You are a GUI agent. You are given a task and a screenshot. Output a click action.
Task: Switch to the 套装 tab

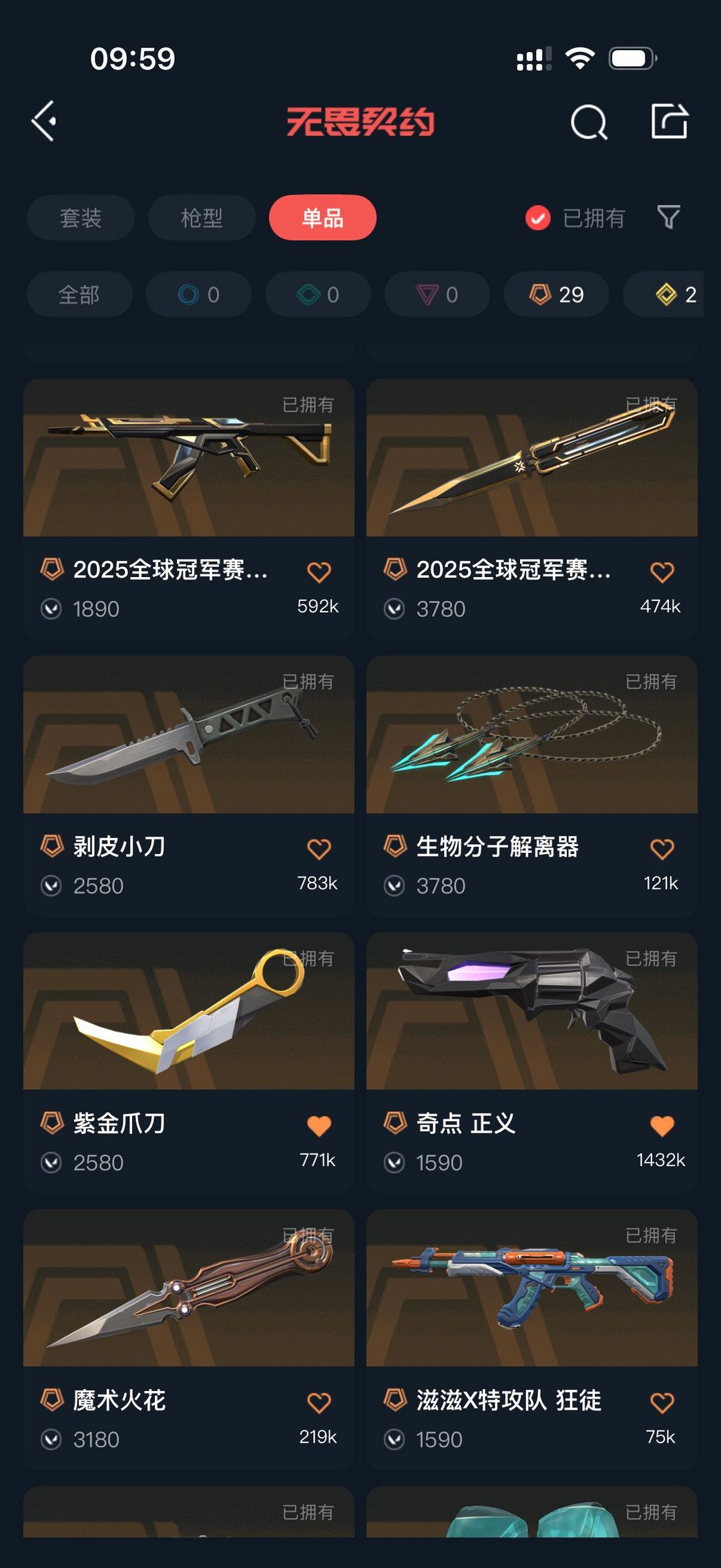click(x=81, y=218)
